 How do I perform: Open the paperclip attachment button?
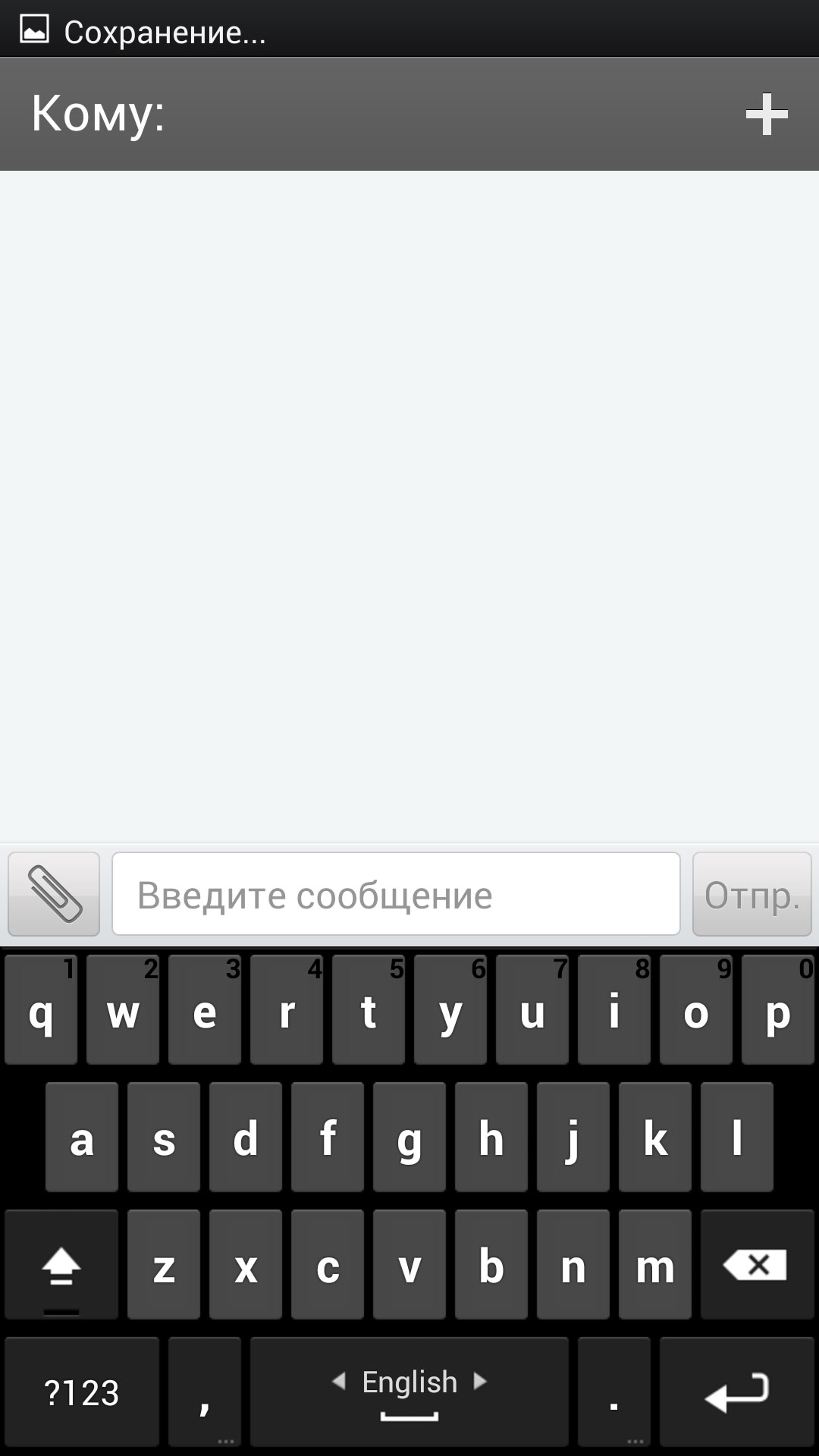point(54,894)
